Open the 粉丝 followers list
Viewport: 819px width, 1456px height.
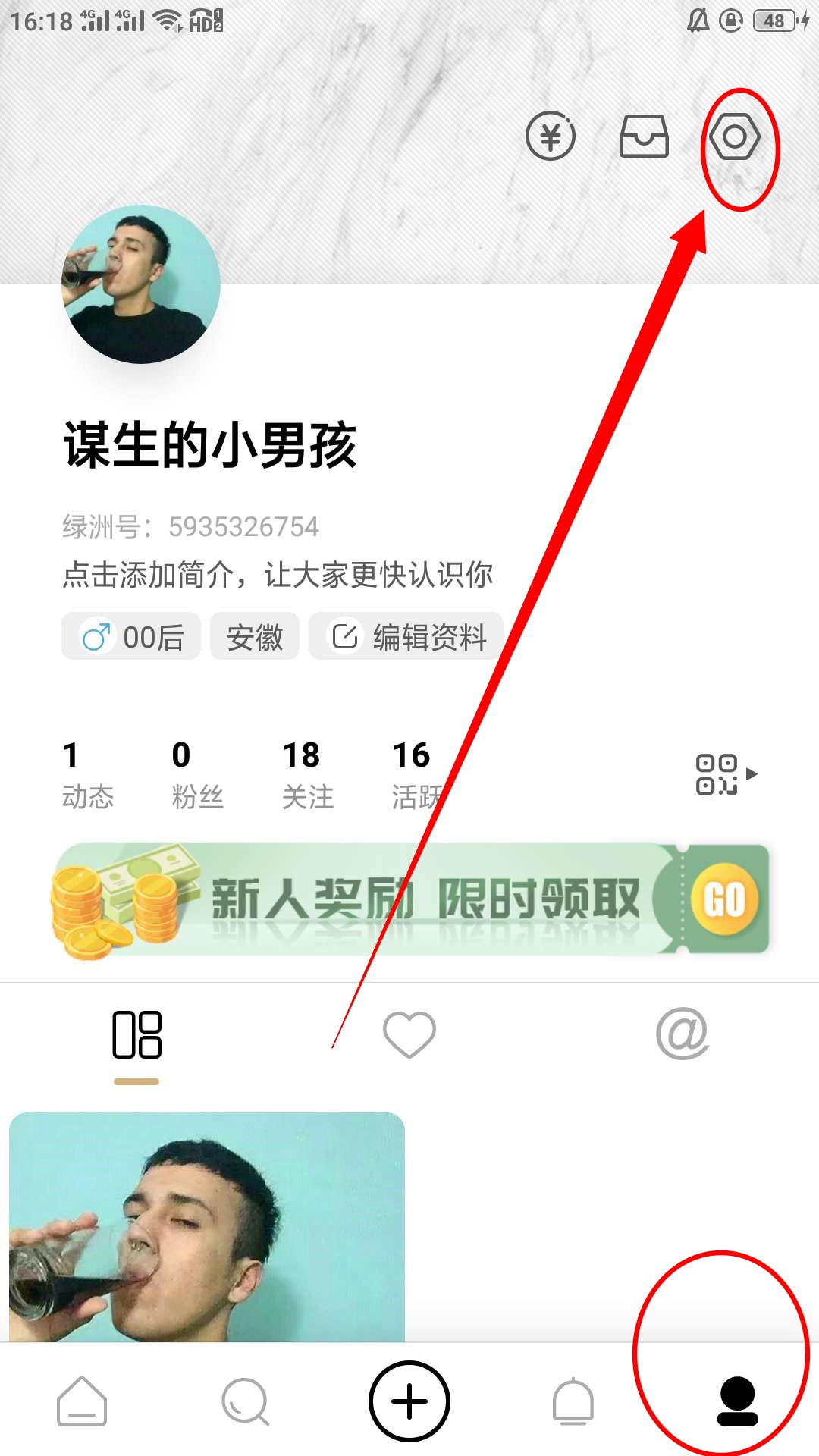click(197, 775)
